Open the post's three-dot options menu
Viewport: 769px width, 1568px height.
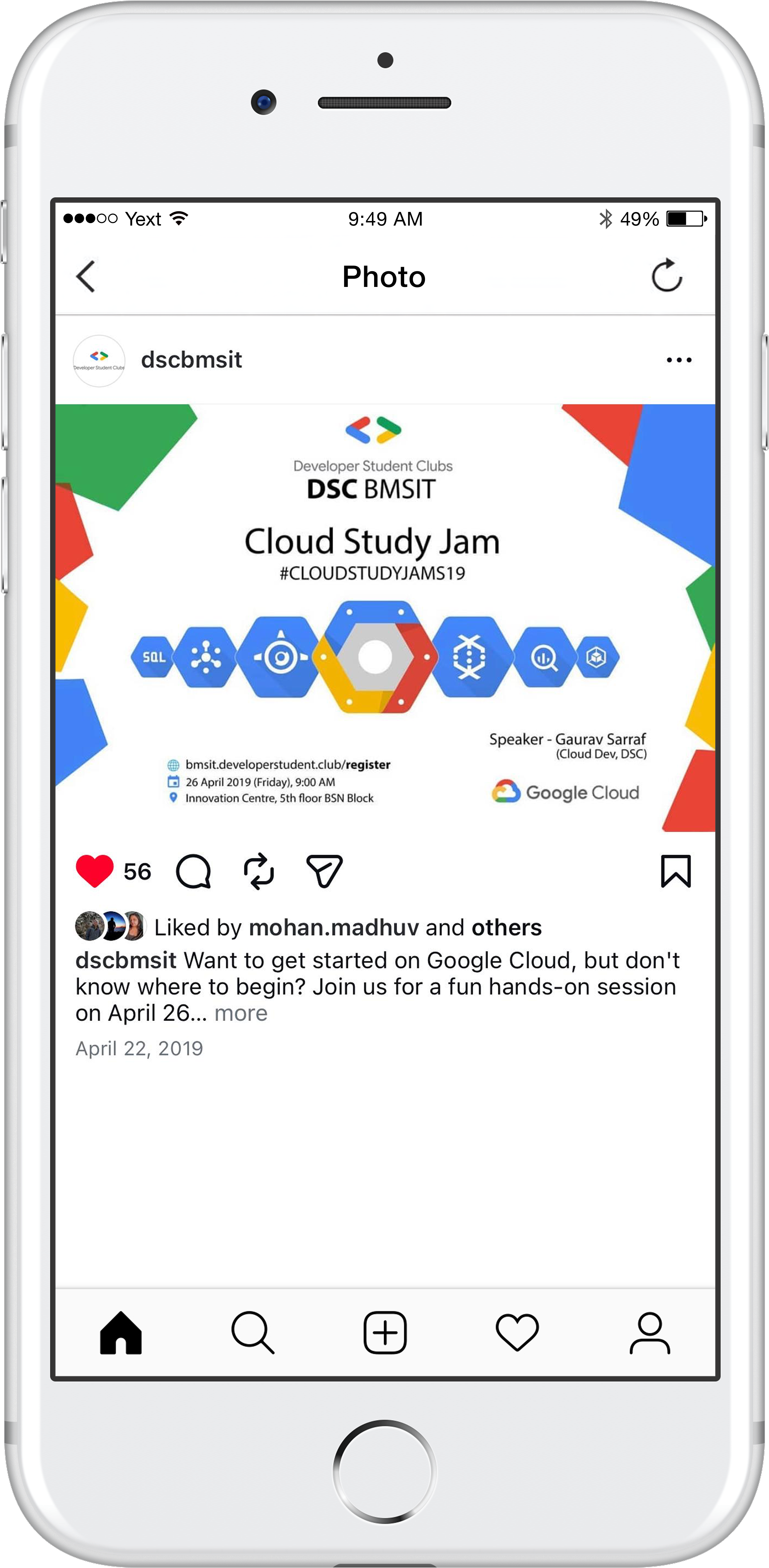tap(678, 360)
